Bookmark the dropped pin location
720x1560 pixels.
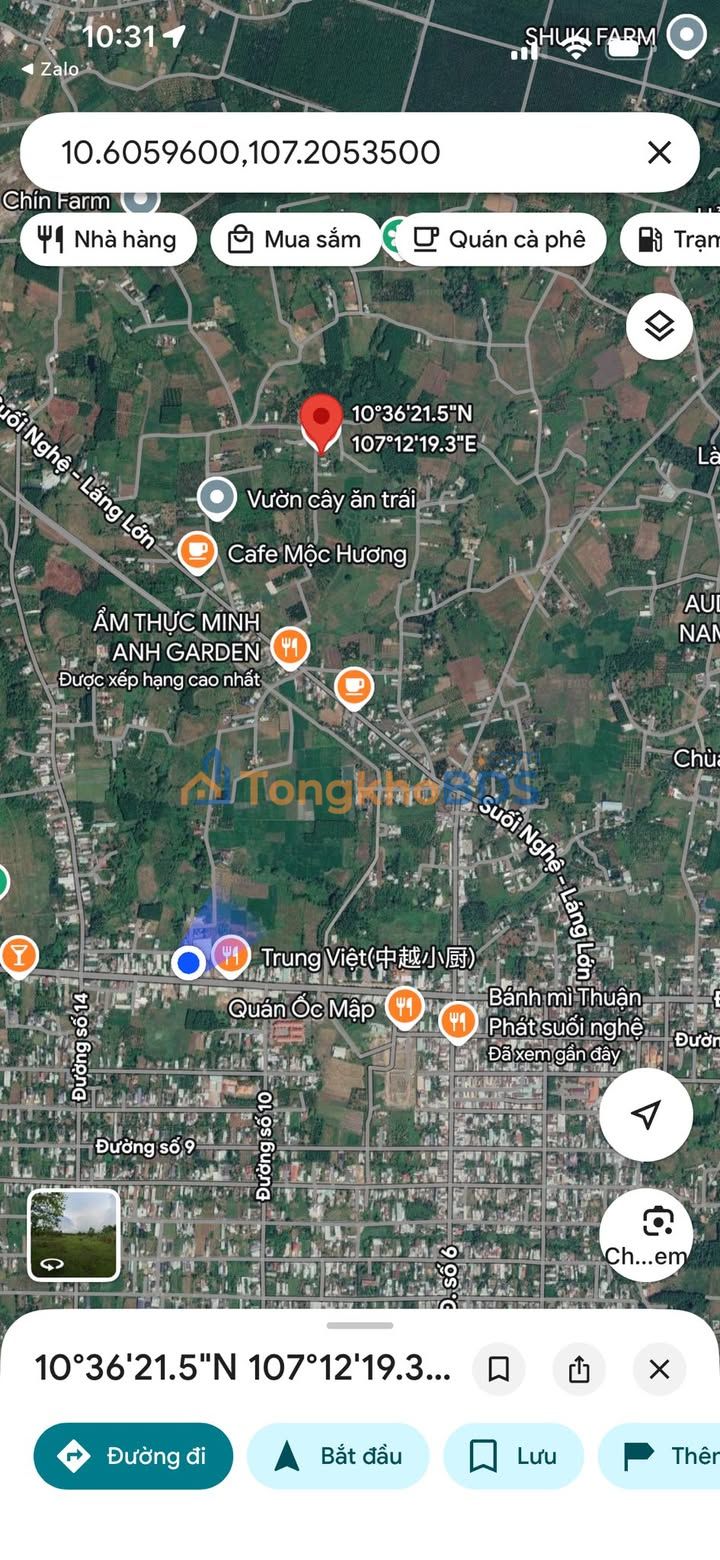[x=498, y=1369]
